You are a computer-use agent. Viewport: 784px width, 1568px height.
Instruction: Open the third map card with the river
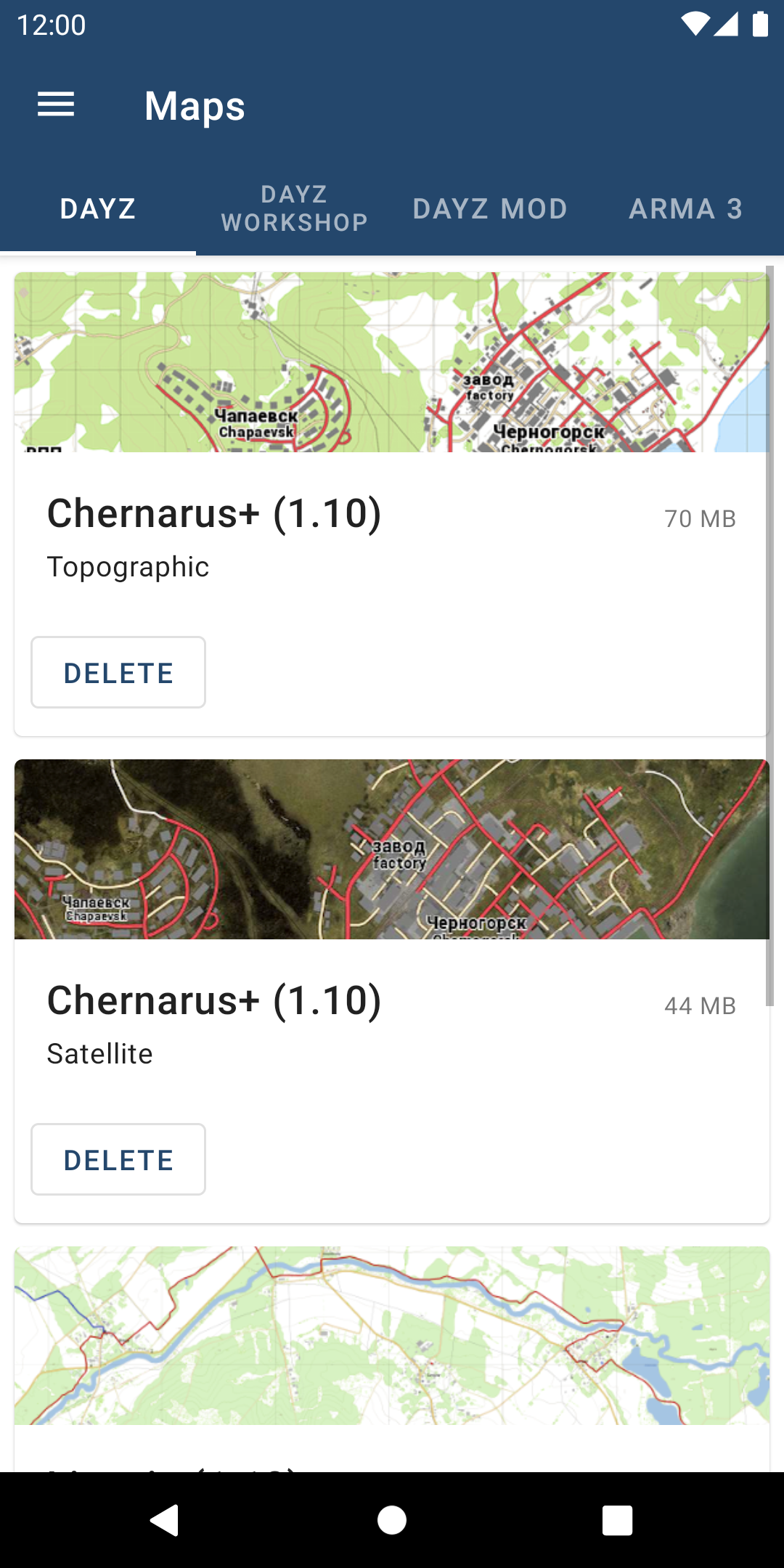(392, 1336)
